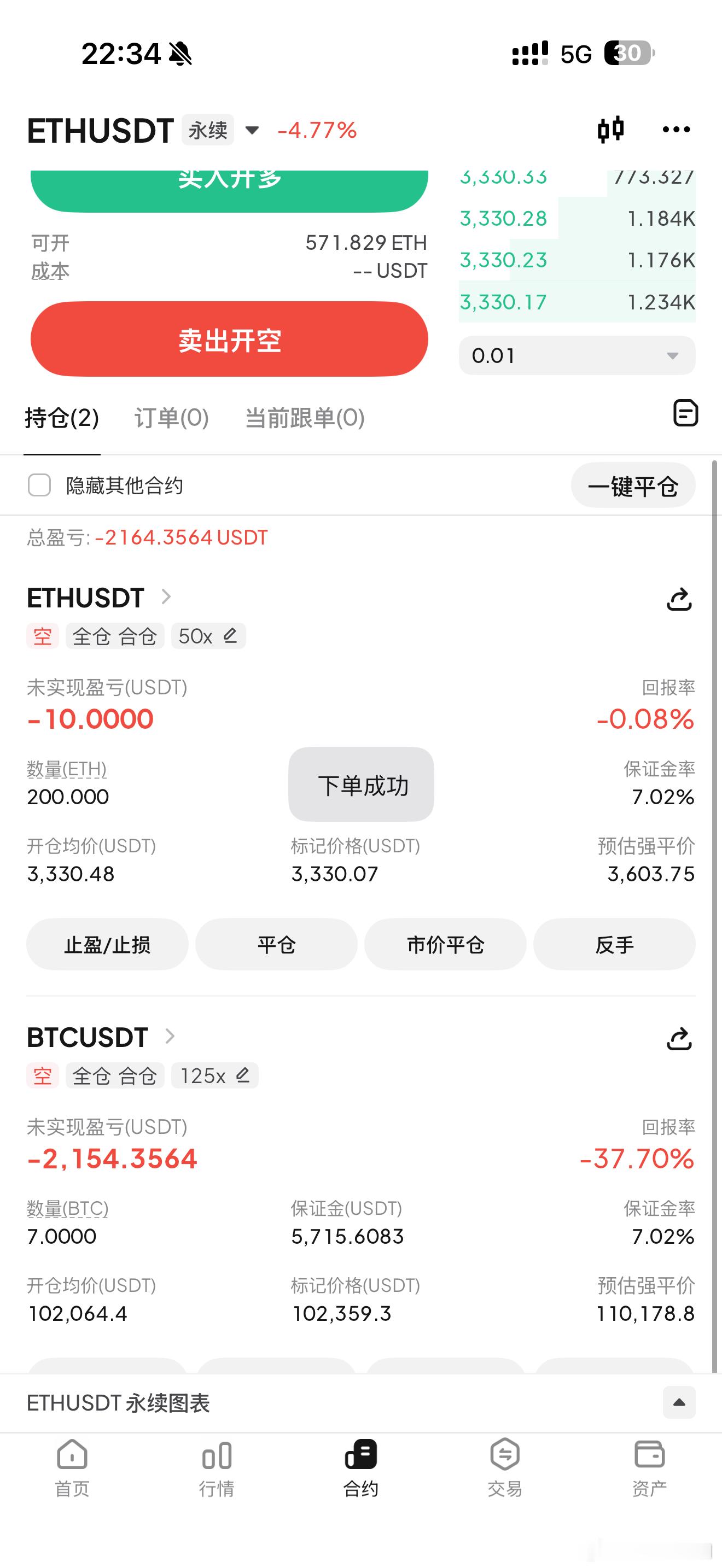Switch to the 订单(0) tab

pos(171,418)
